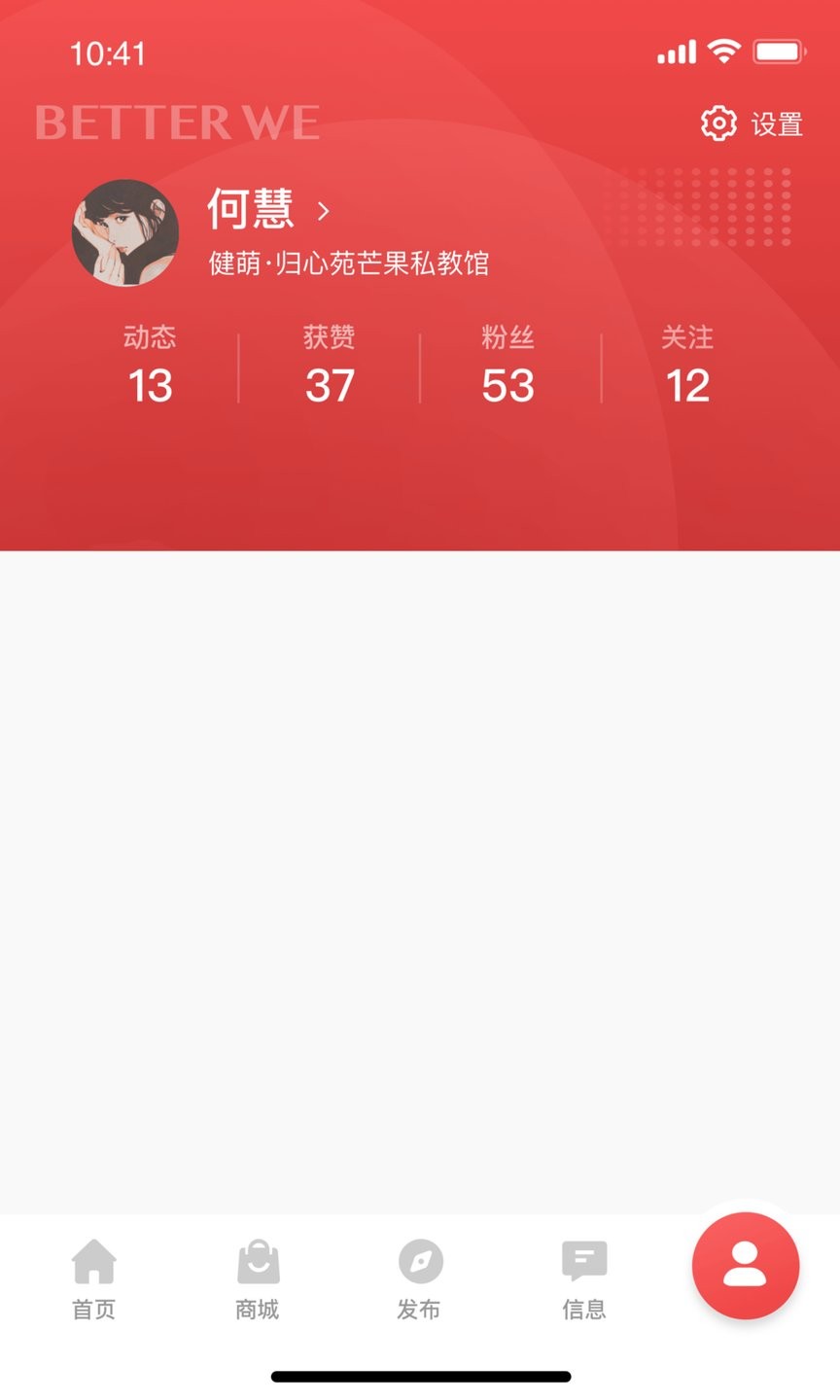Open the 粉丝 followers list
This screenshot has width=840, height=1400.
[507, 366]
